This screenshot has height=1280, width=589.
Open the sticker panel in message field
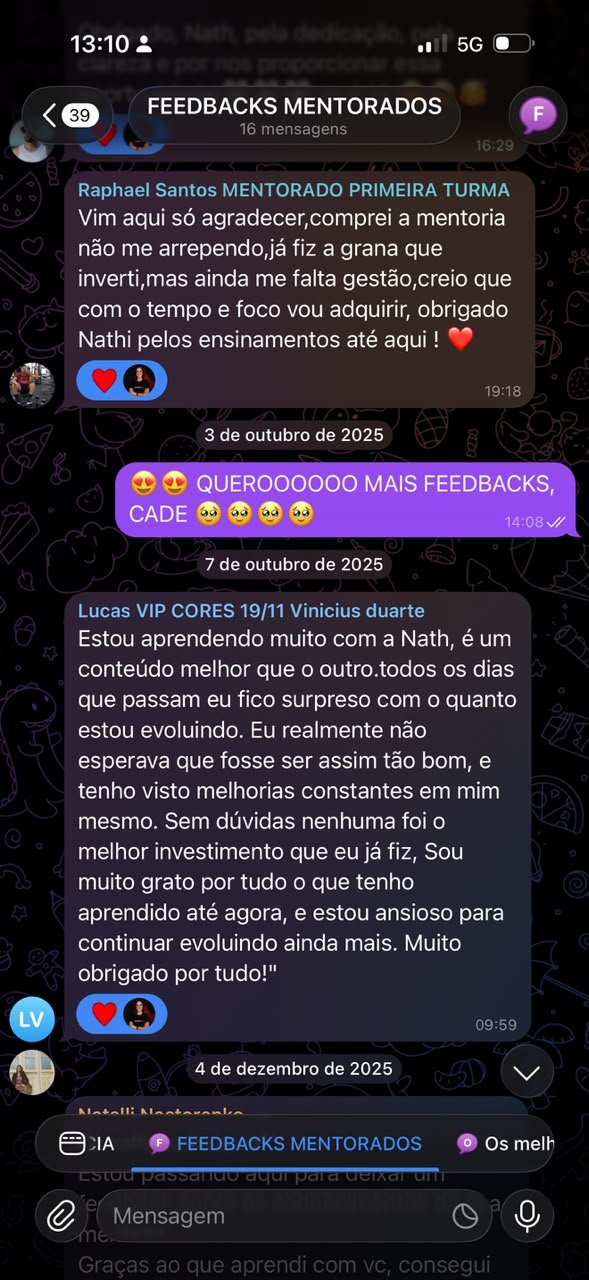(465, 1217)
